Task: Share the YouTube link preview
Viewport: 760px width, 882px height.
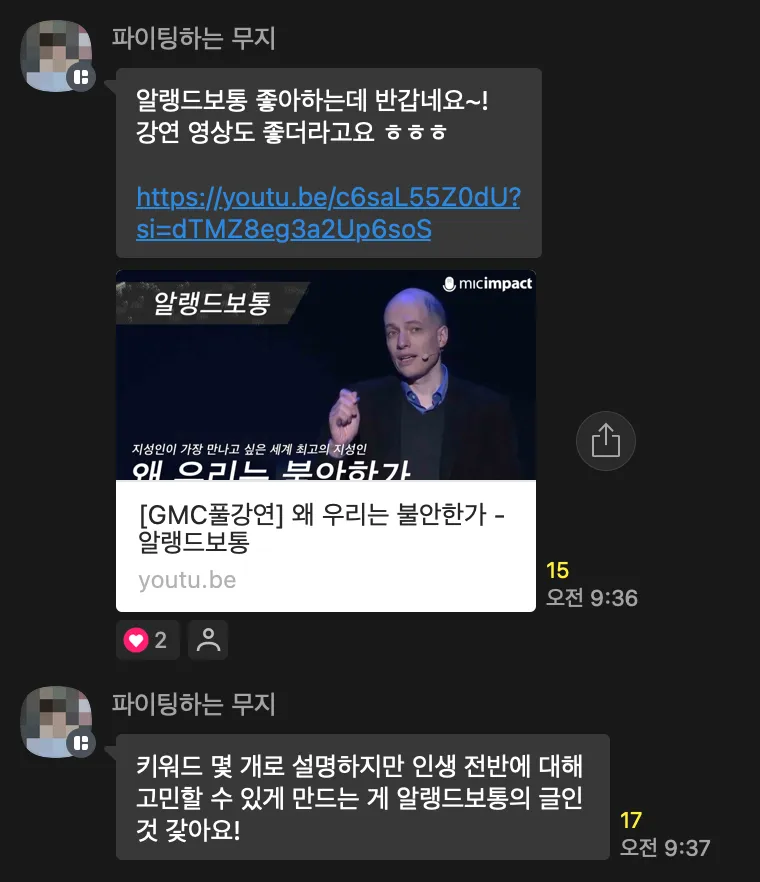Action: point(605,440)
